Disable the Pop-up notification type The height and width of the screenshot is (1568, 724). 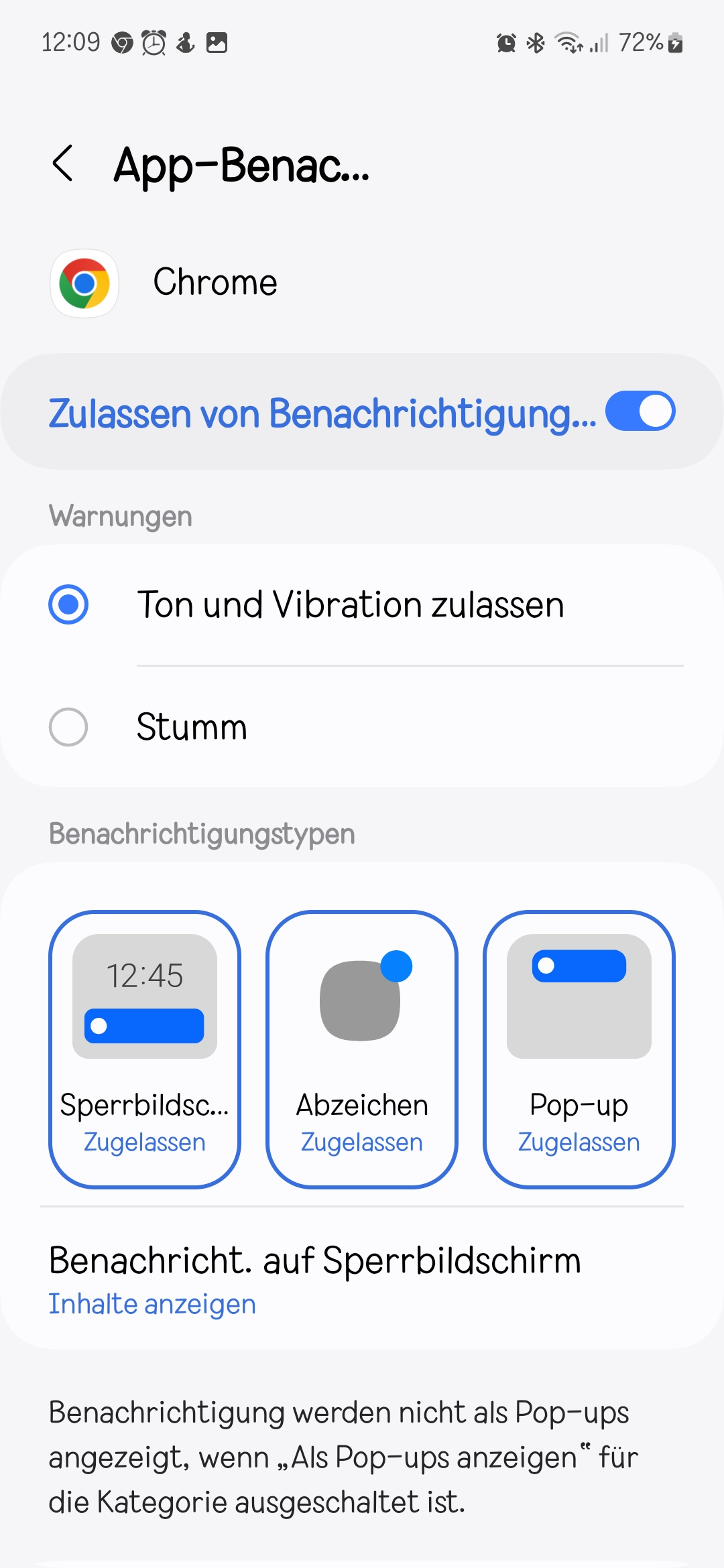coord(579,1049)
